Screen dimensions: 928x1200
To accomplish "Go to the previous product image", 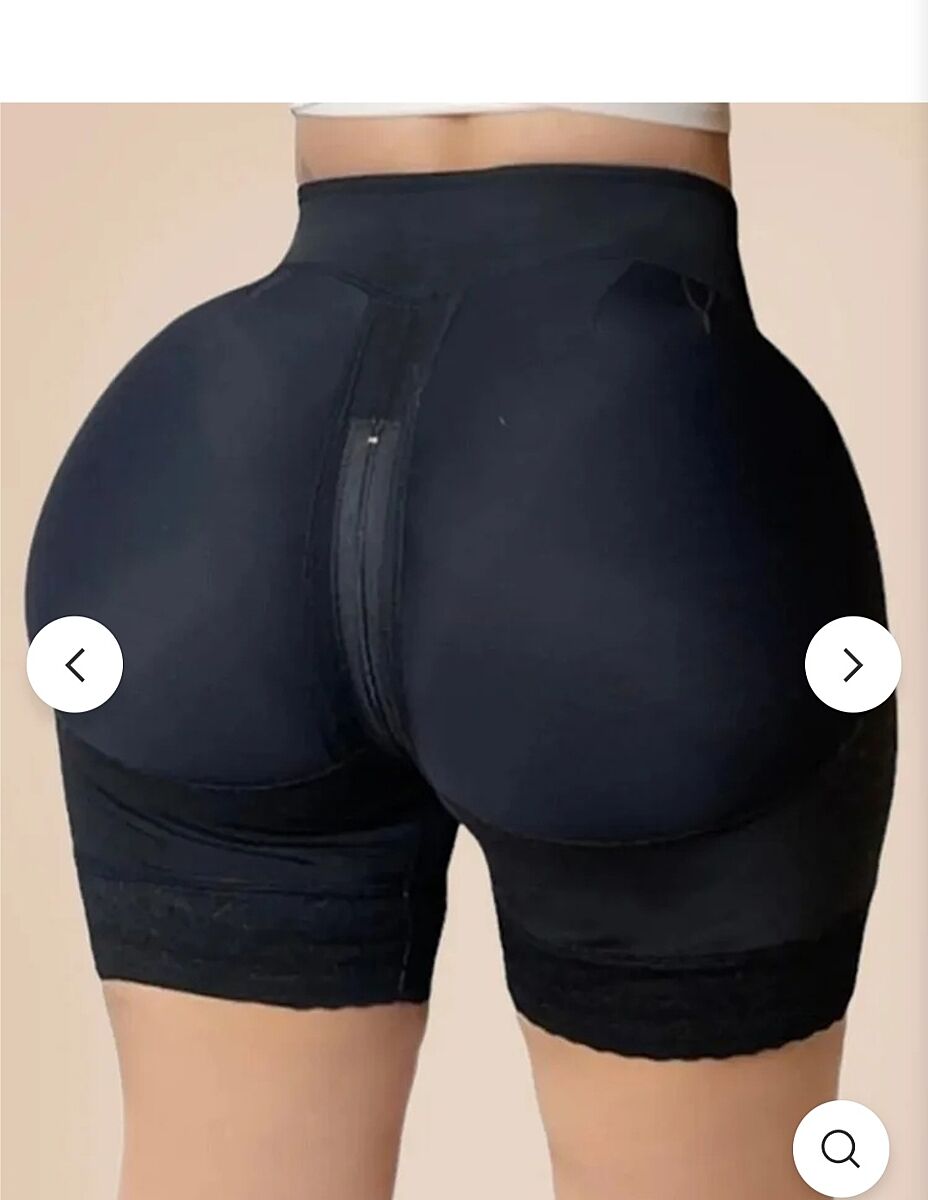I will click(x=75, y=664).
